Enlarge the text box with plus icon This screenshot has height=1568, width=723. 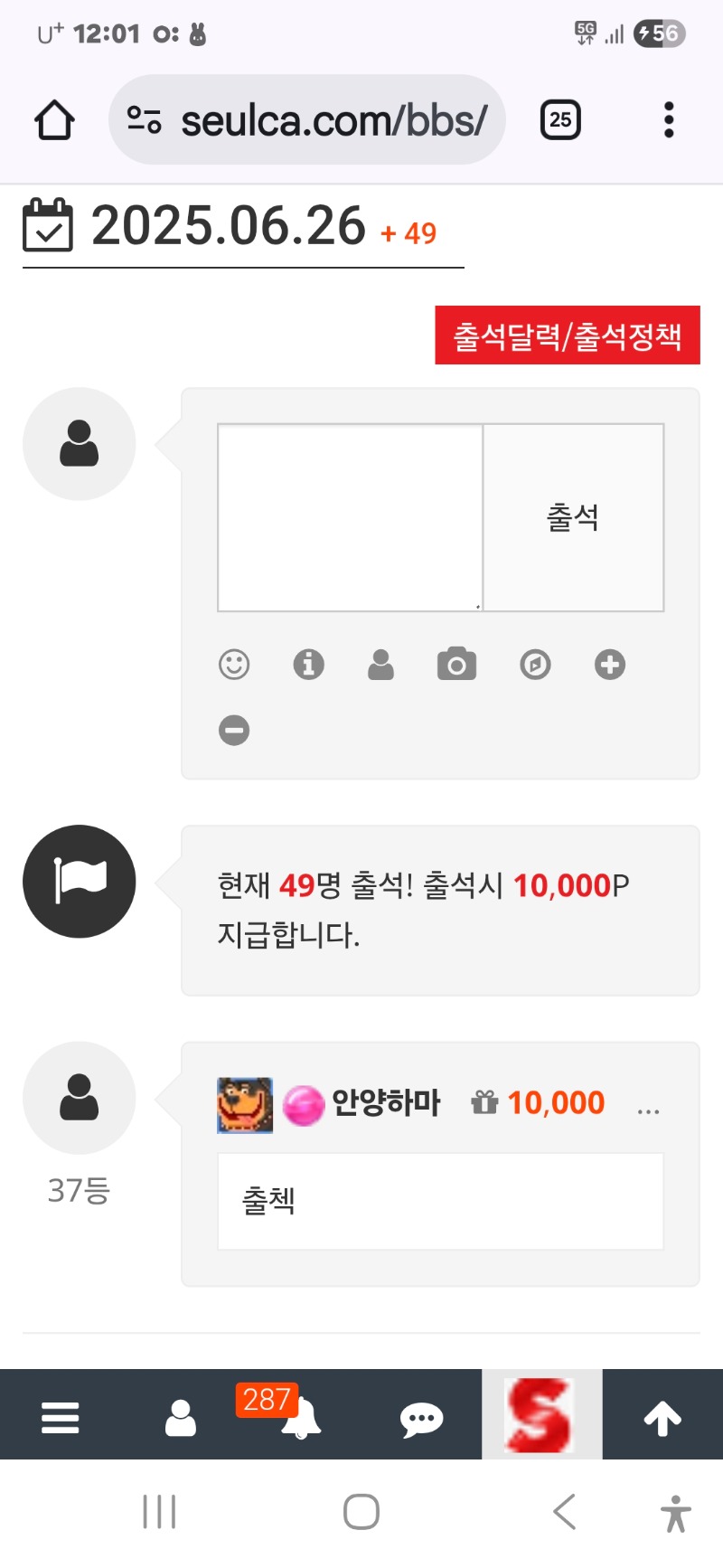610,665
